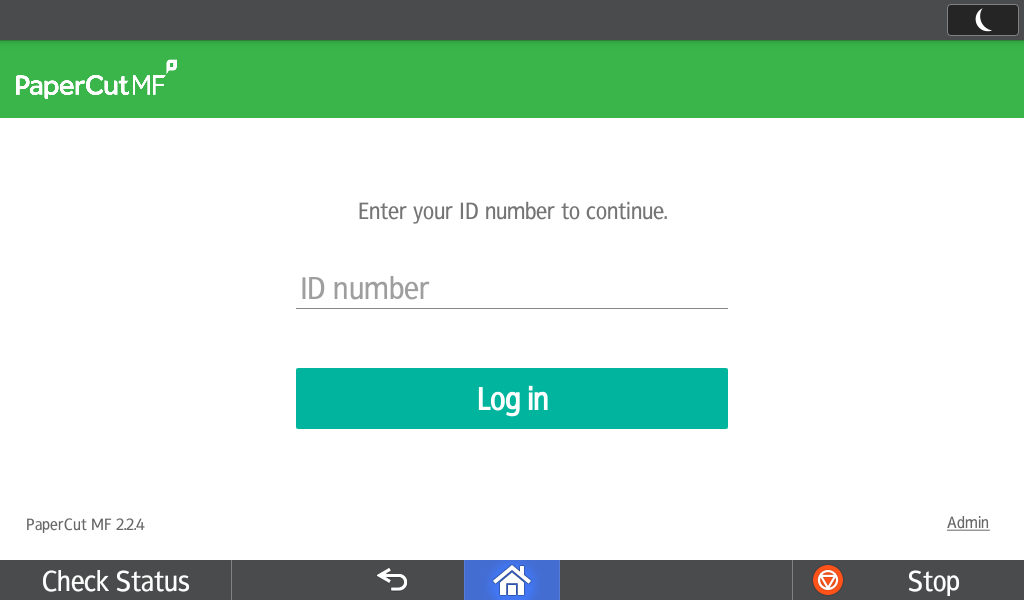Activate the energy saver moon button
The height and width of the screenshot is (600, 1024).
[x=982, y=20]
